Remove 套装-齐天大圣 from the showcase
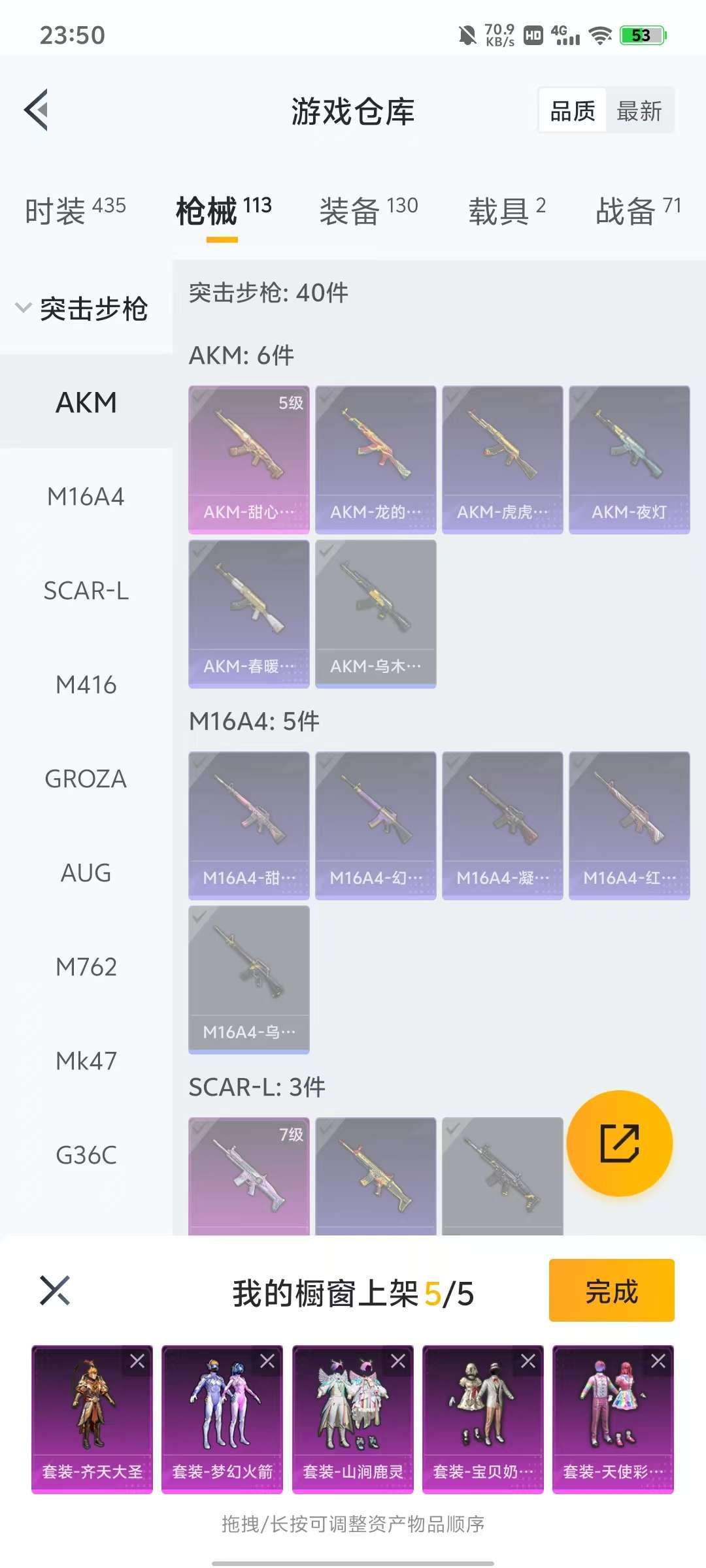The width and height of the screenshot is (706, 1568). [x=137, y=1361]
